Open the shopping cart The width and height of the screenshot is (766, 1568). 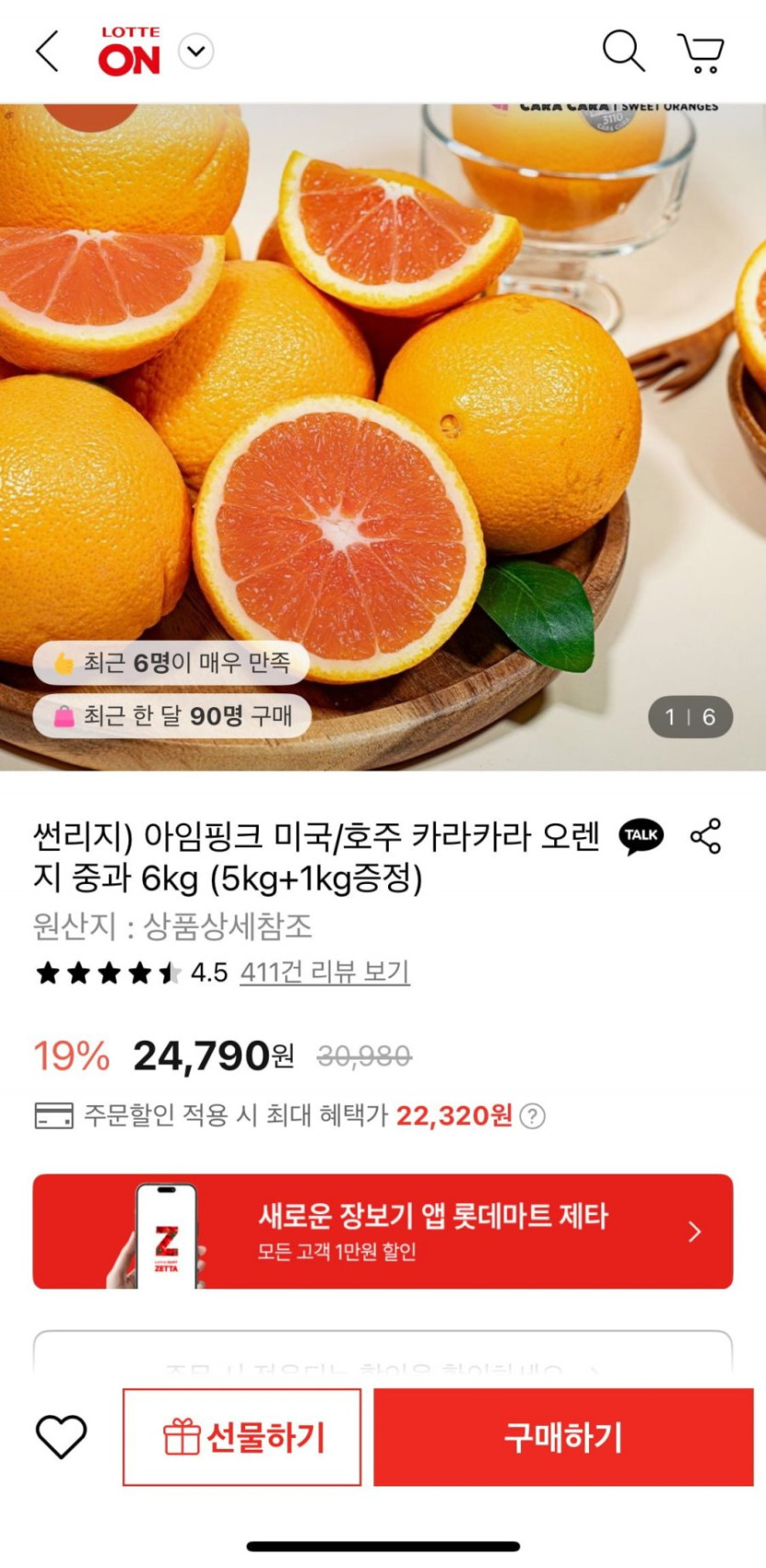click(x=702, y=52)
